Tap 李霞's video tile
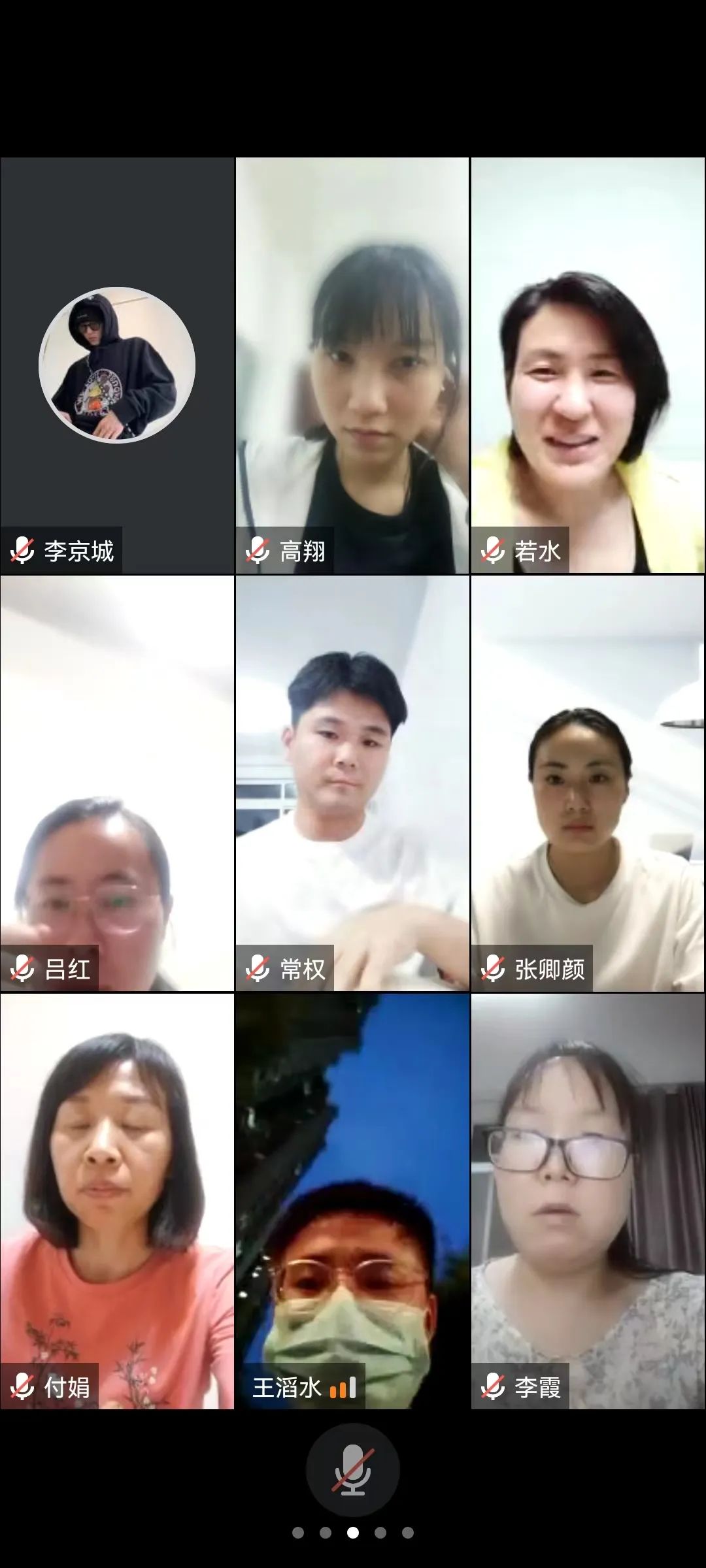Screen dimensions: 706x1568 point(588,1201)
